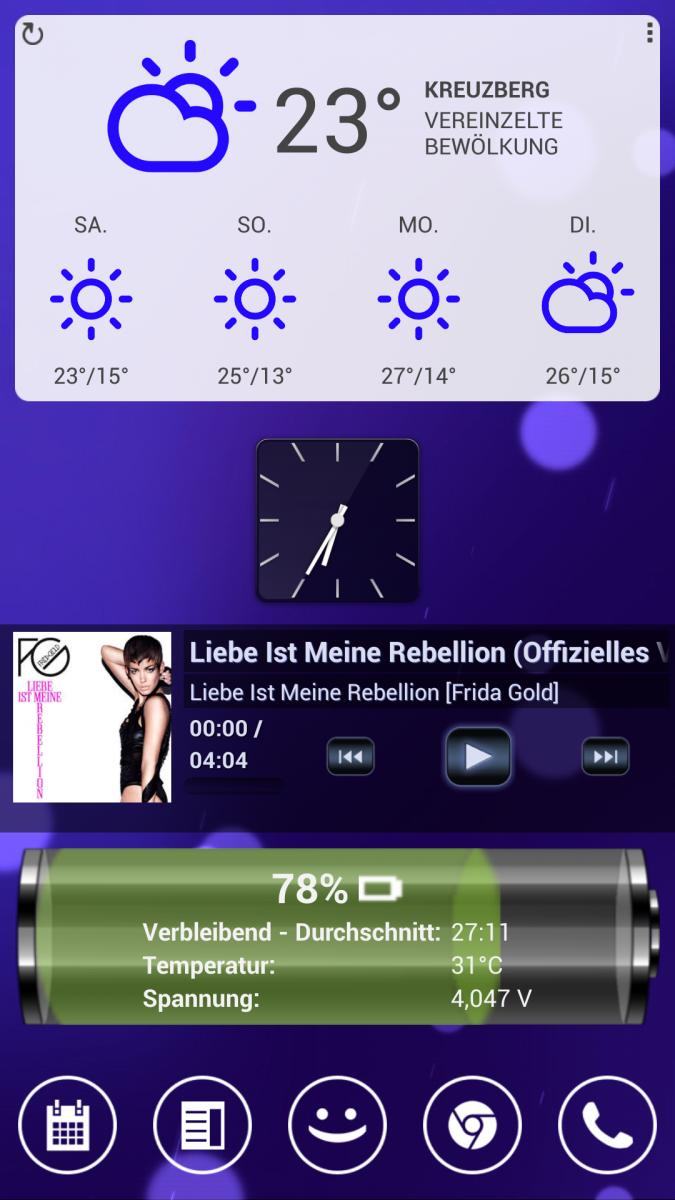The image size is (675, 1200).
Task: Open the Frida Gold album cover
Action: [x=92, y=717]
